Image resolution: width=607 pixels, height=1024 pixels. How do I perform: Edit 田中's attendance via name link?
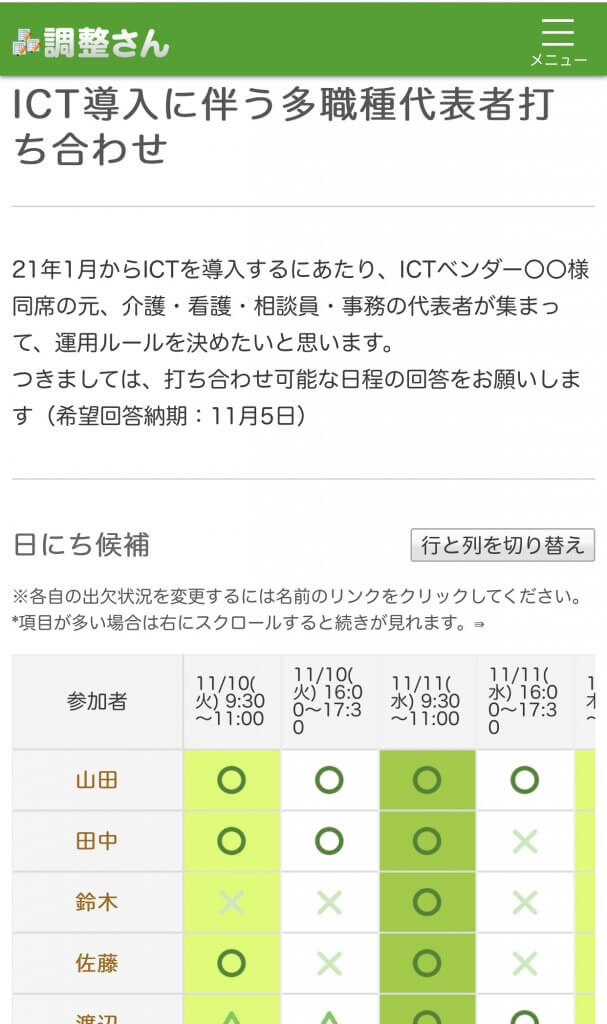(x=97, y=841)
